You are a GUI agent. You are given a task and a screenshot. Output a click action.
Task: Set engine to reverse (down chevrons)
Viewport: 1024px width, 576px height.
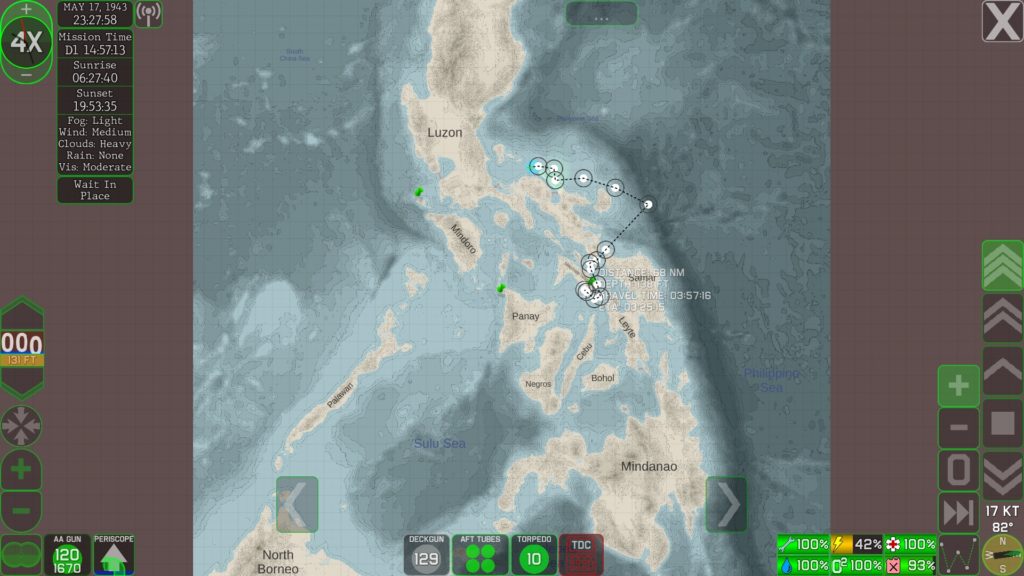click(1002, 474)
